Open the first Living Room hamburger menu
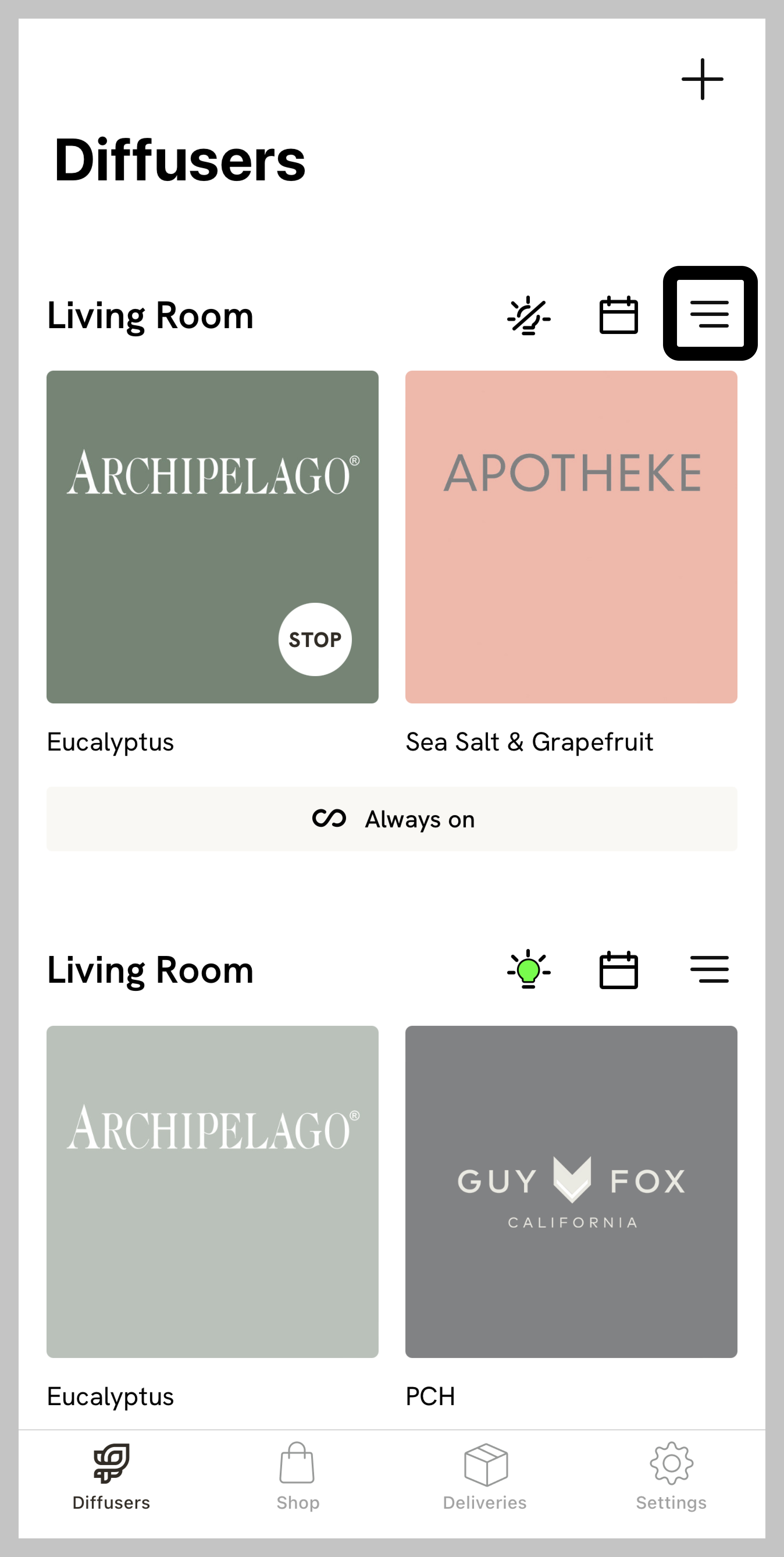This screenshot has height=1557, width=784. (710, 314)
